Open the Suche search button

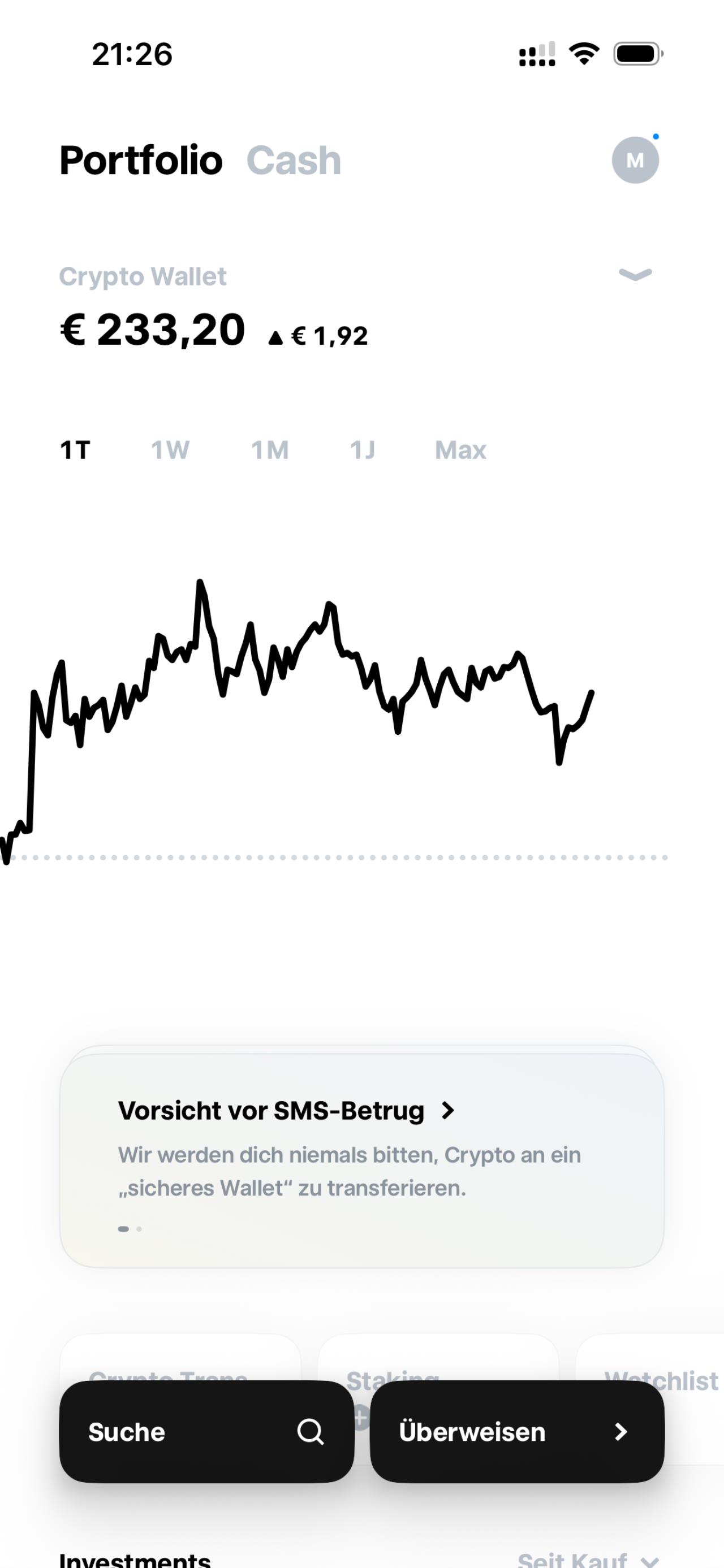(x=206, y=1432)
